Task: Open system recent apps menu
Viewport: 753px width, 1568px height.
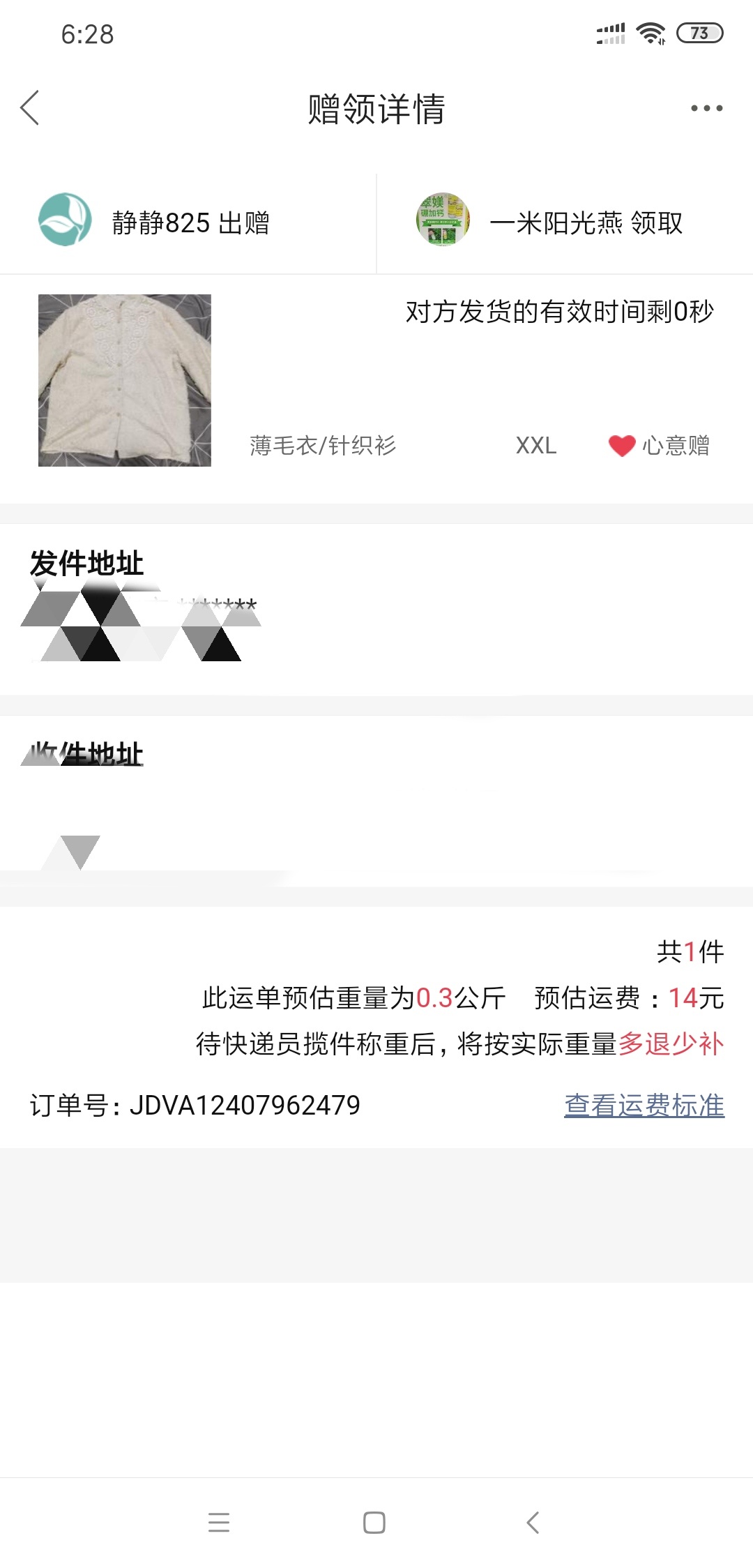Action: tap(219, 1522)
